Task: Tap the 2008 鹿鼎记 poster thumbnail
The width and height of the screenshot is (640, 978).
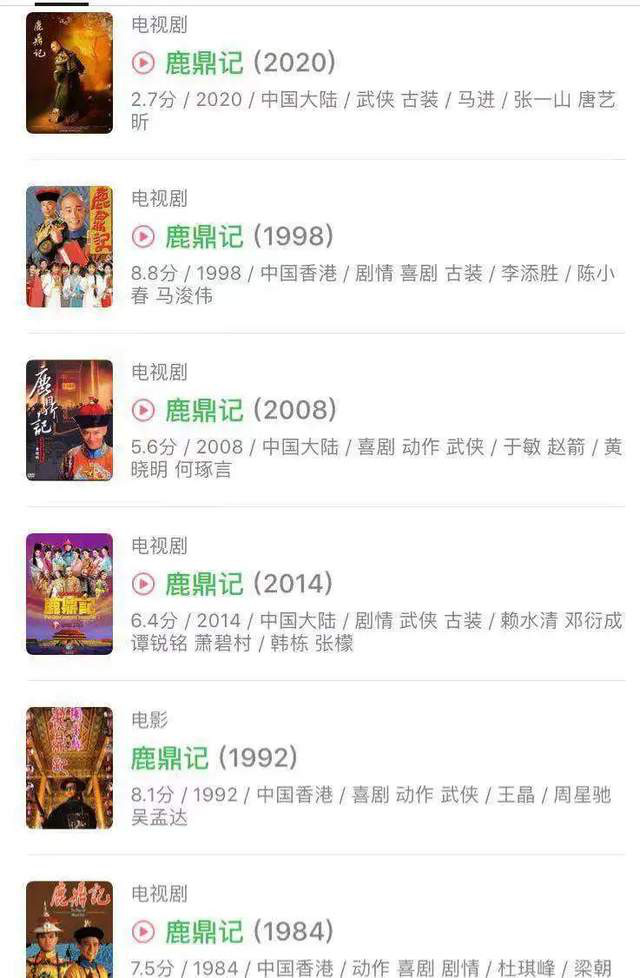Action: point(69,420)
